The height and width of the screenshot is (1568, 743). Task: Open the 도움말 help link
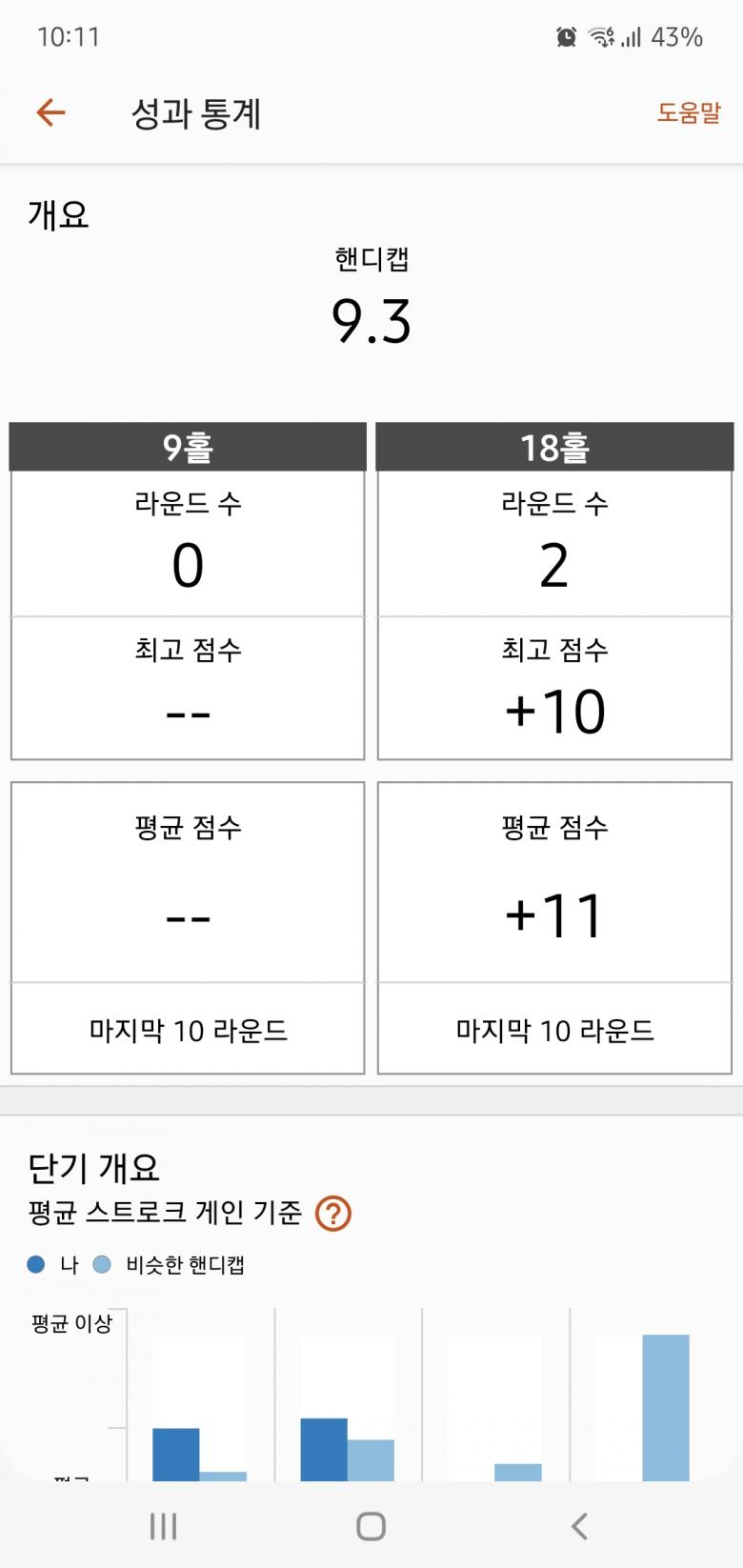coord(688,113)
